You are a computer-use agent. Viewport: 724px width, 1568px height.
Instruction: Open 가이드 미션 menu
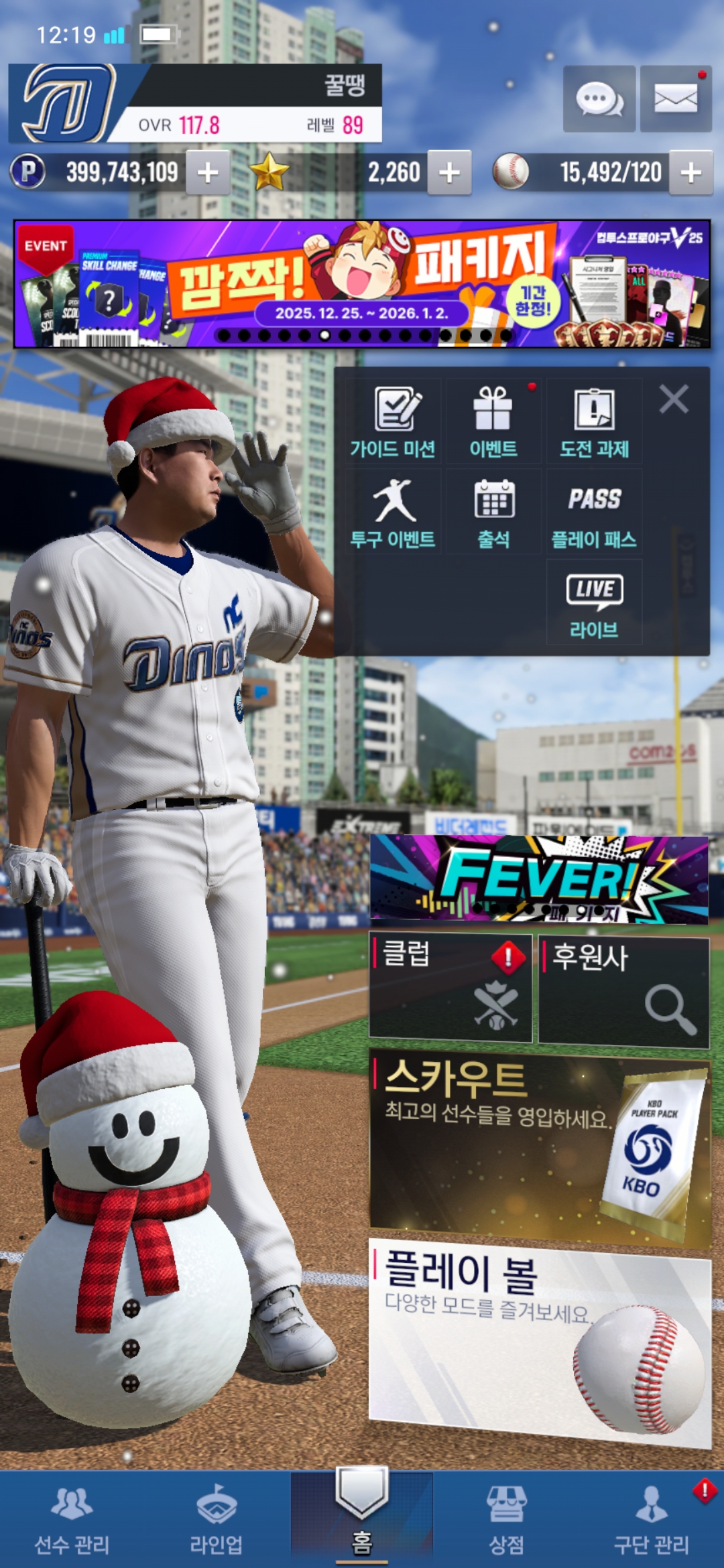pos(394,422)
